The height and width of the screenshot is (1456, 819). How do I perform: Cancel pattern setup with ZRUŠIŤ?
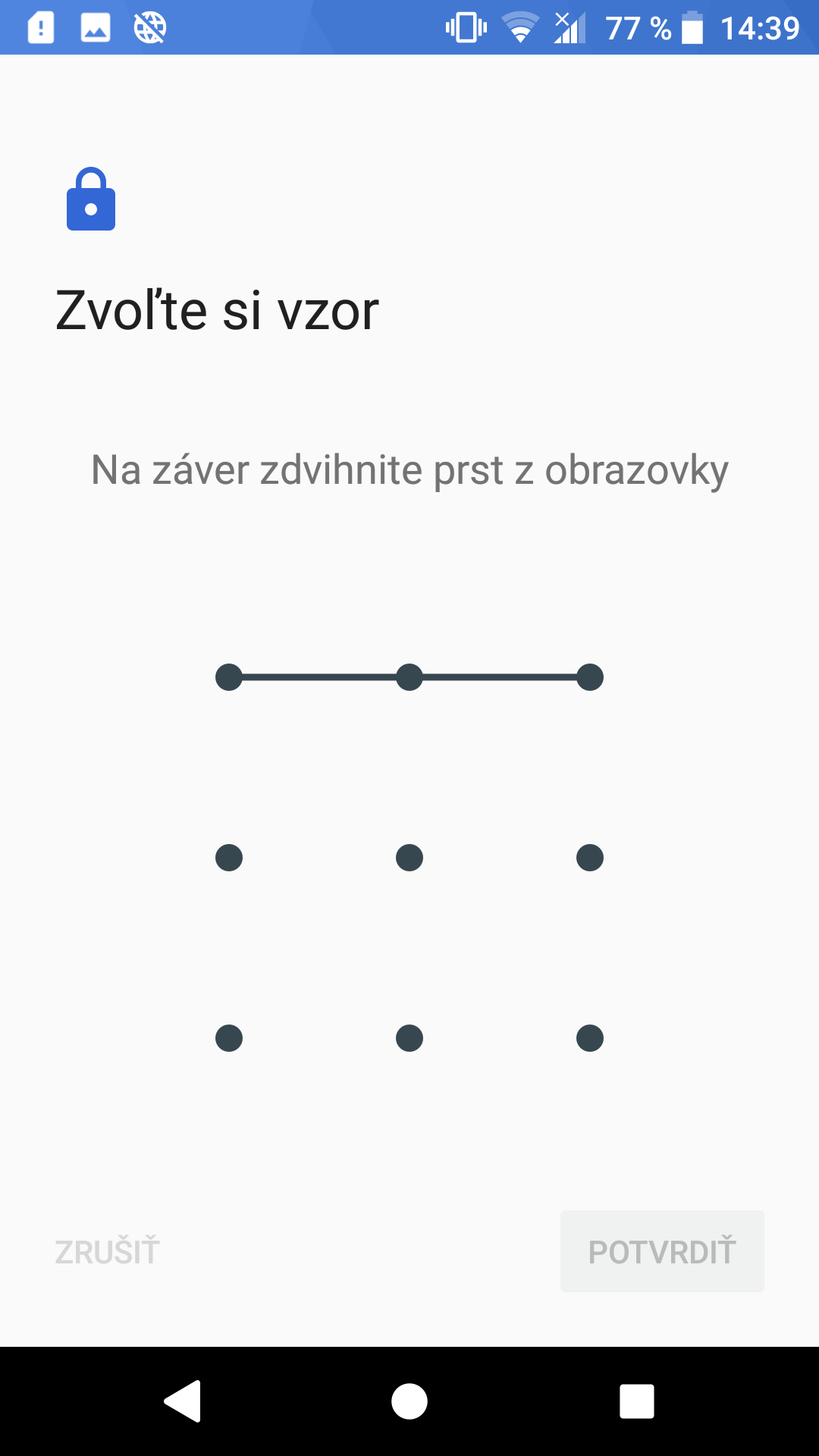pyautogui.click(x=107, y=1251)
